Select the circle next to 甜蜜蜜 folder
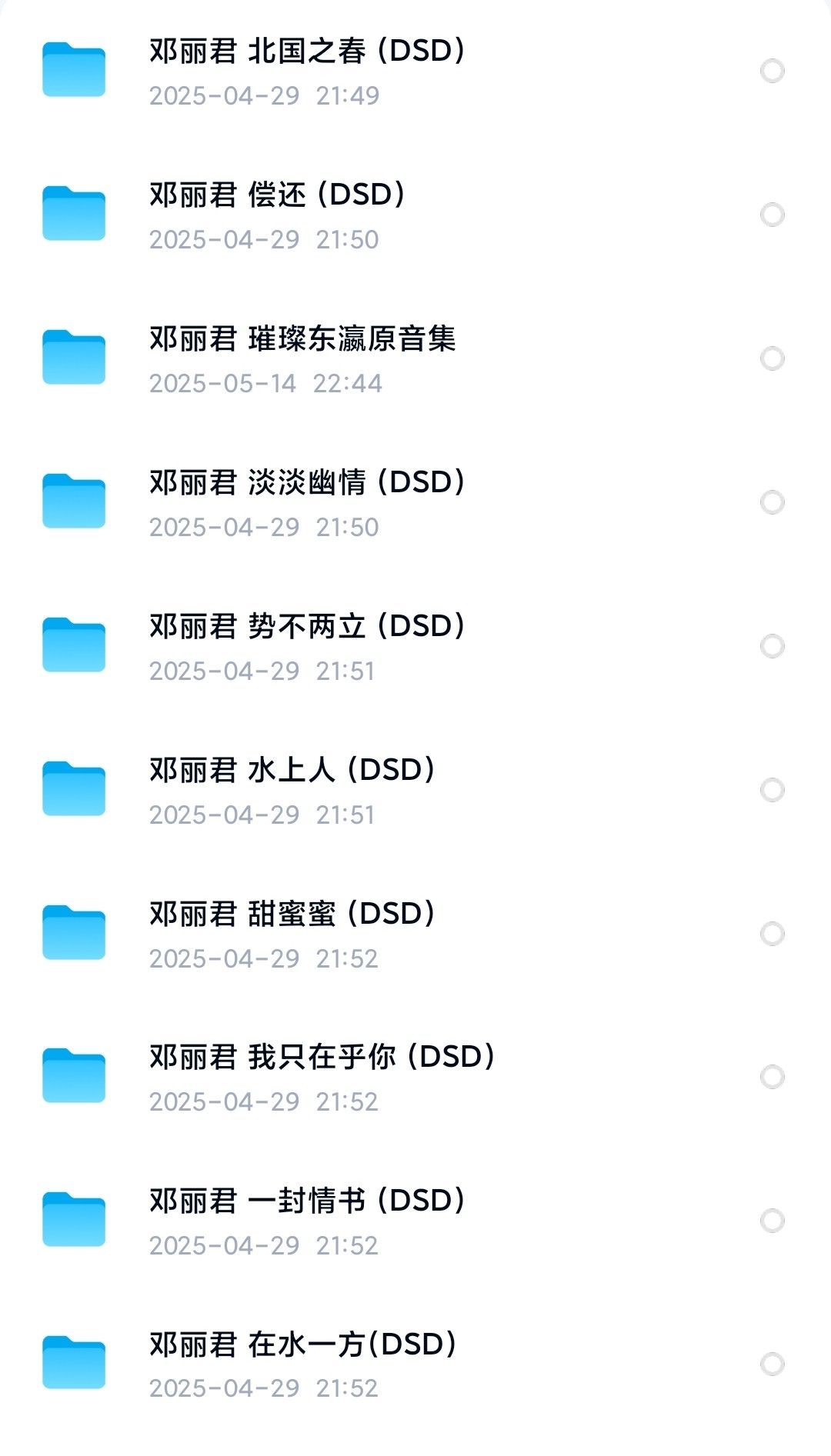 pos(772,934)
